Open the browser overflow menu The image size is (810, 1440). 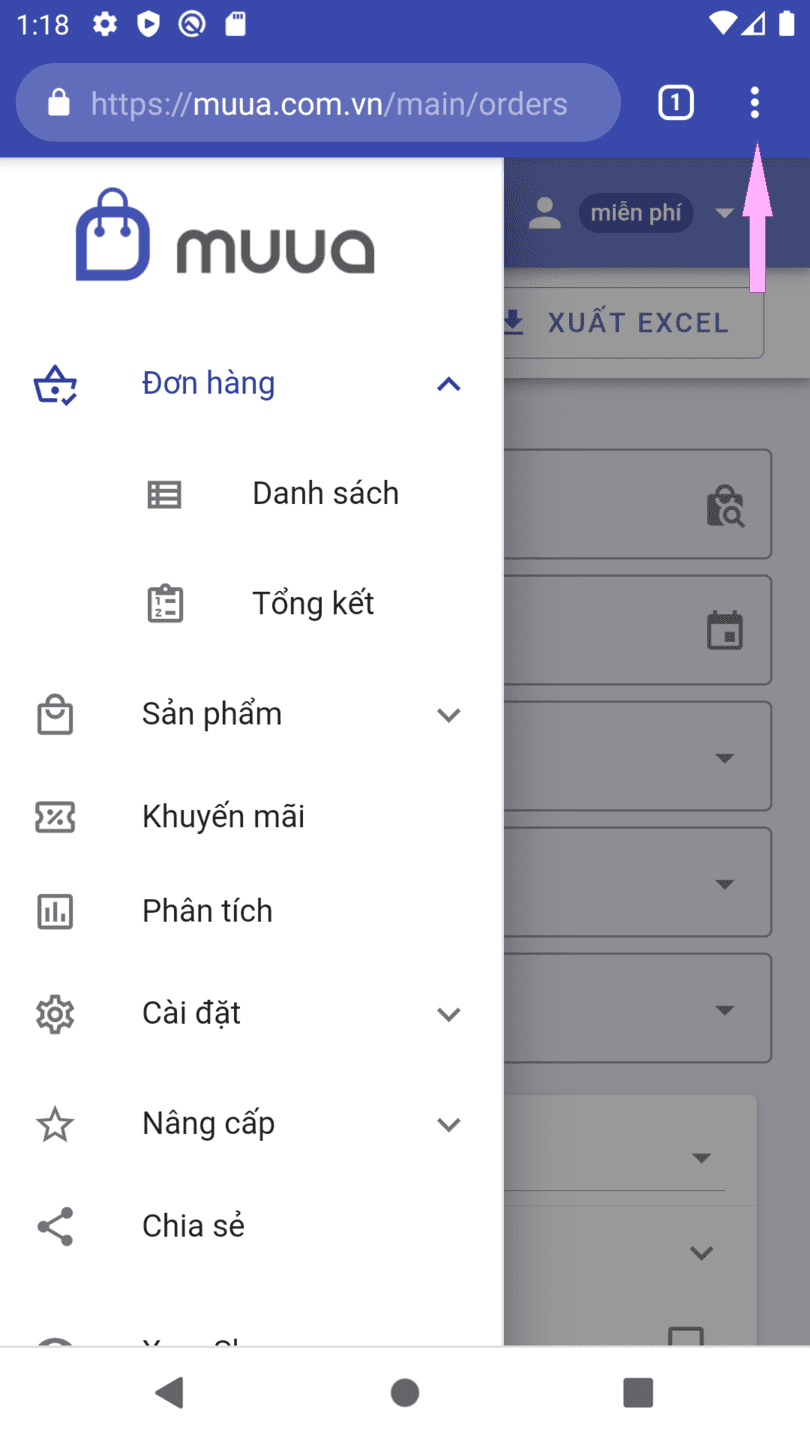click(754, 103)
